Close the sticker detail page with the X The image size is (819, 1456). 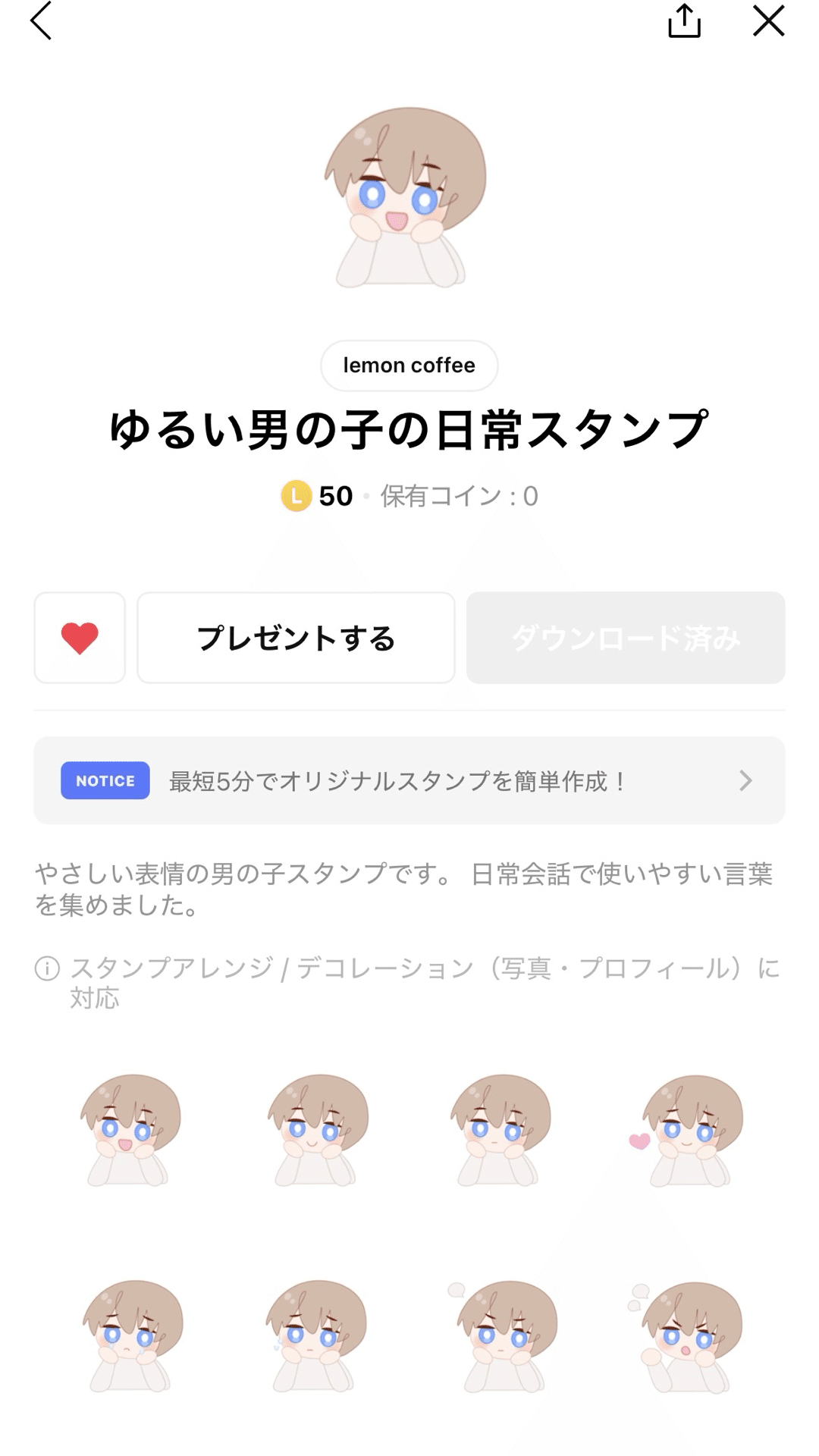tap(770, 21)
